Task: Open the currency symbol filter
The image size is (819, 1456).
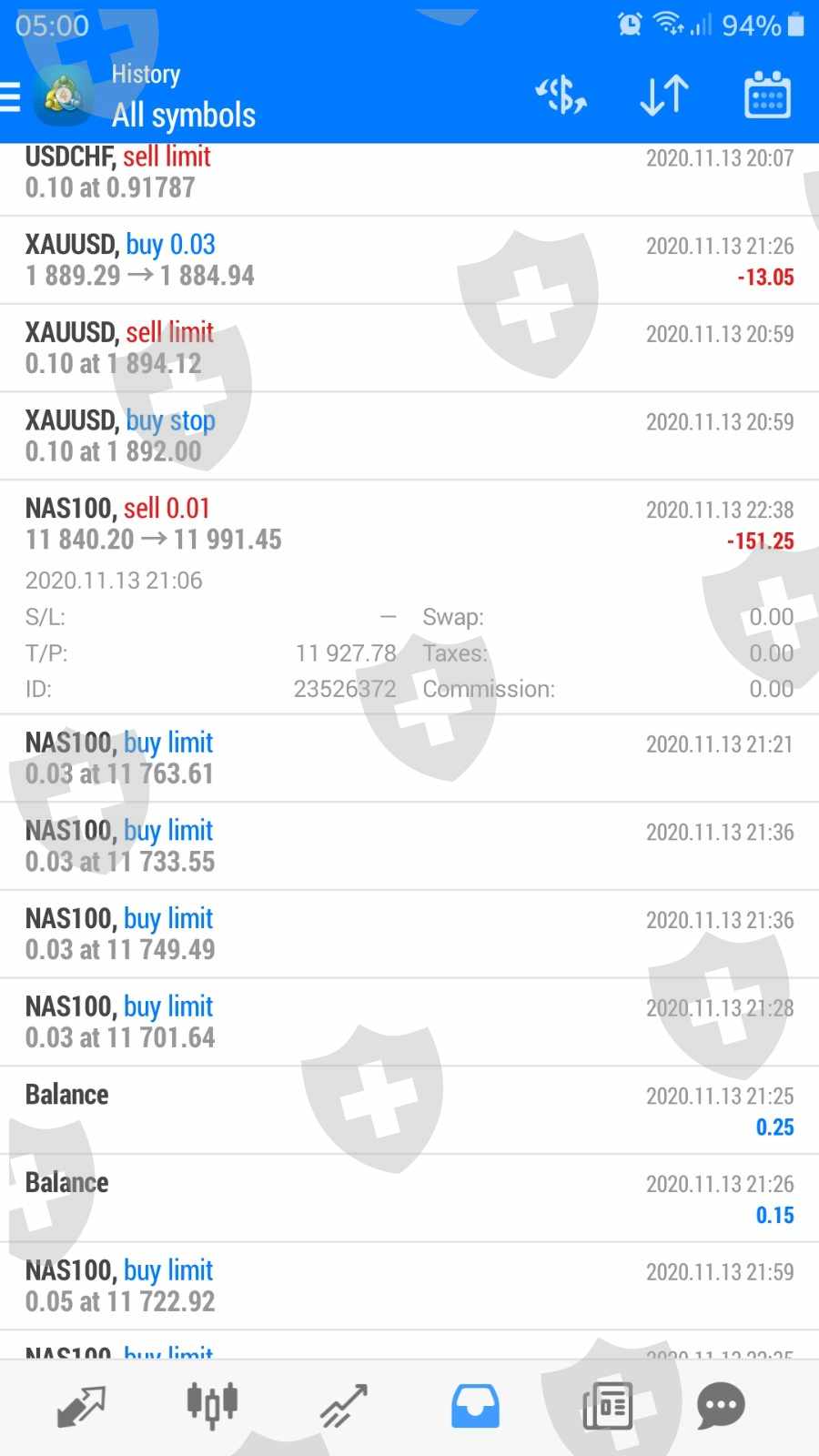Action: pyautogui.click(x=561, y=96)
